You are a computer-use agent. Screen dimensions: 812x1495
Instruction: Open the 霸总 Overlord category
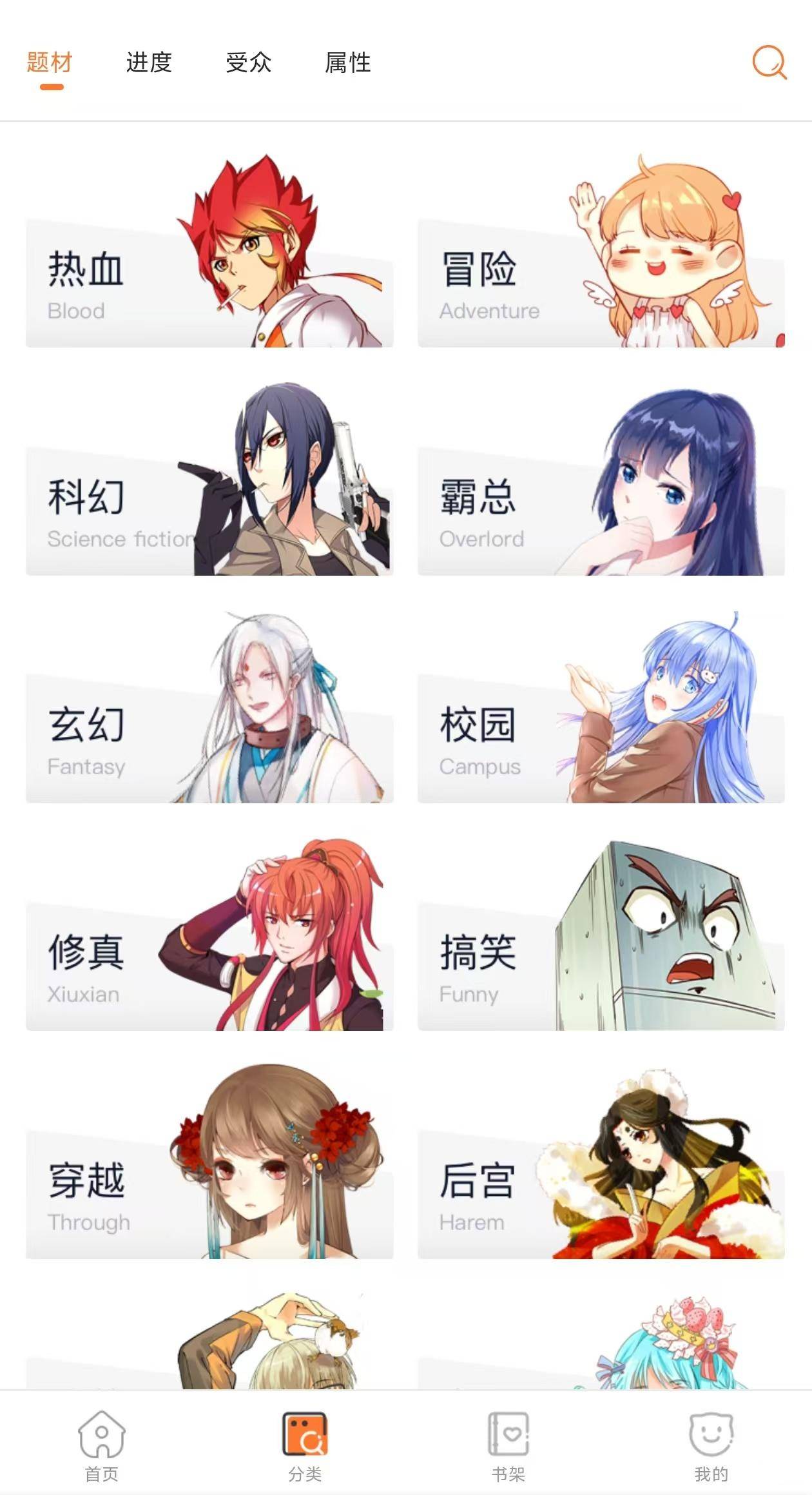click(601, 511)
